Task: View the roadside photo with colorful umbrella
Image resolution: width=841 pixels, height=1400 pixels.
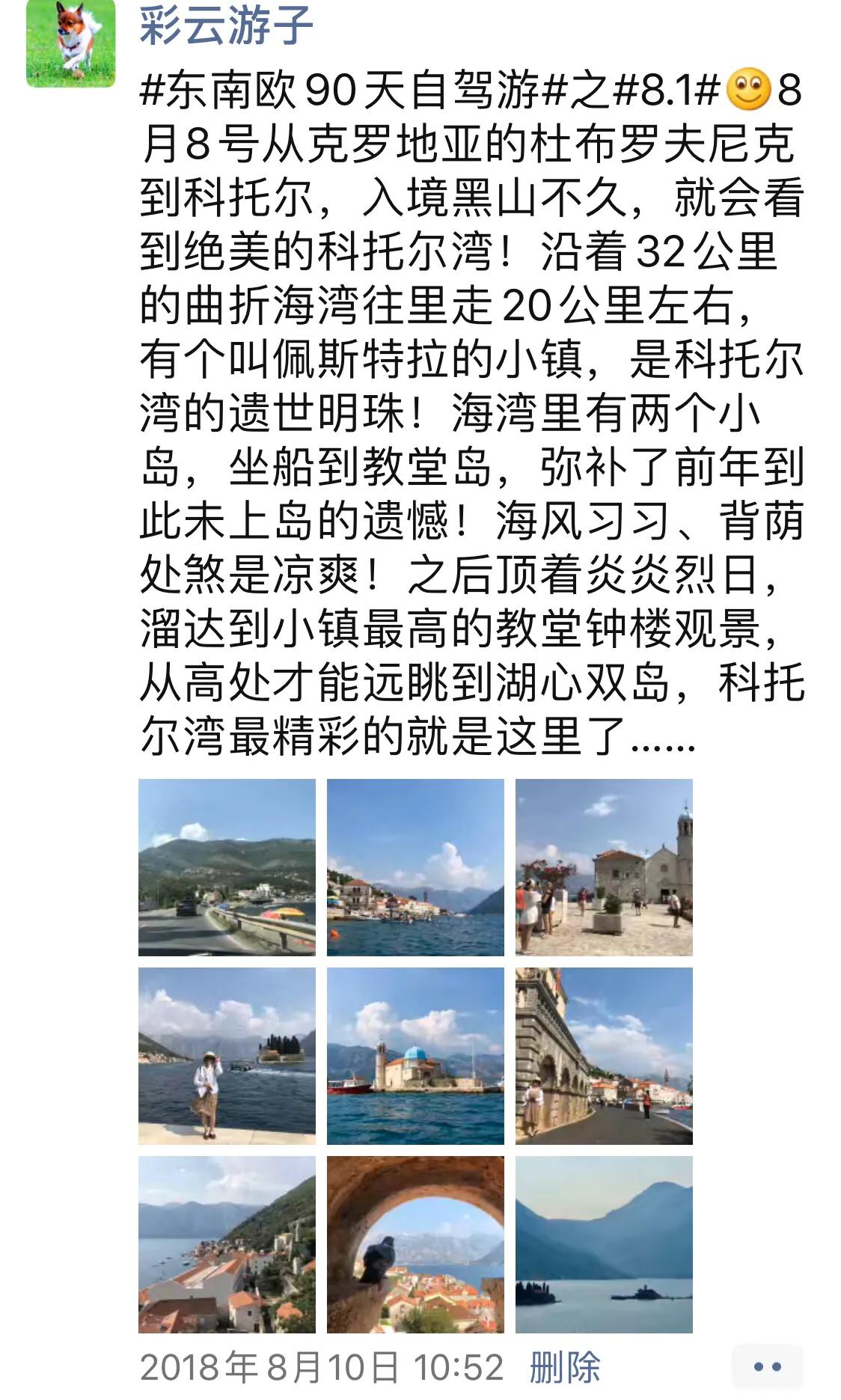Action: (x=227, y=867)
